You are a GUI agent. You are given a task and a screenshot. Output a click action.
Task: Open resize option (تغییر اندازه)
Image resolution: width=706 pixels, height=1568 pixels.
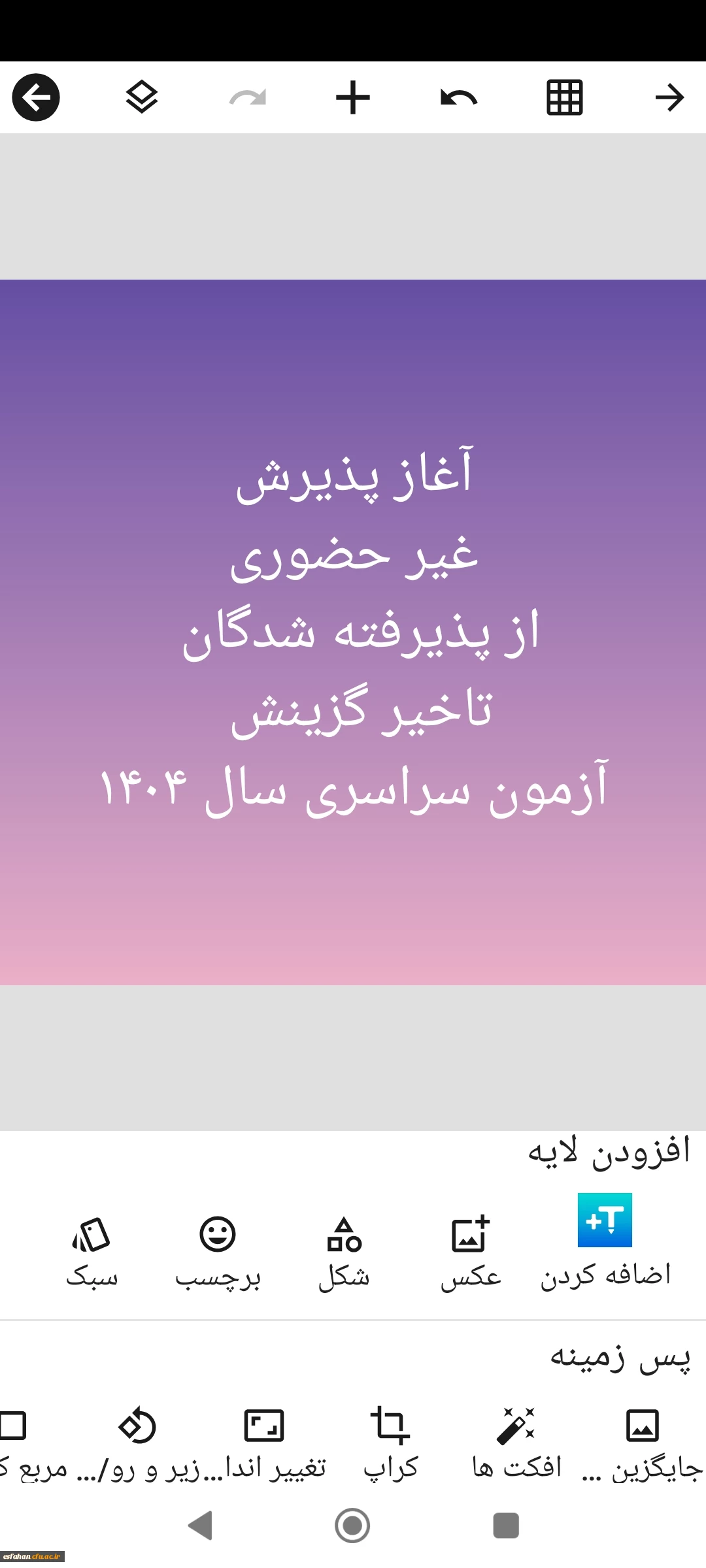[x=264, y=1442]
